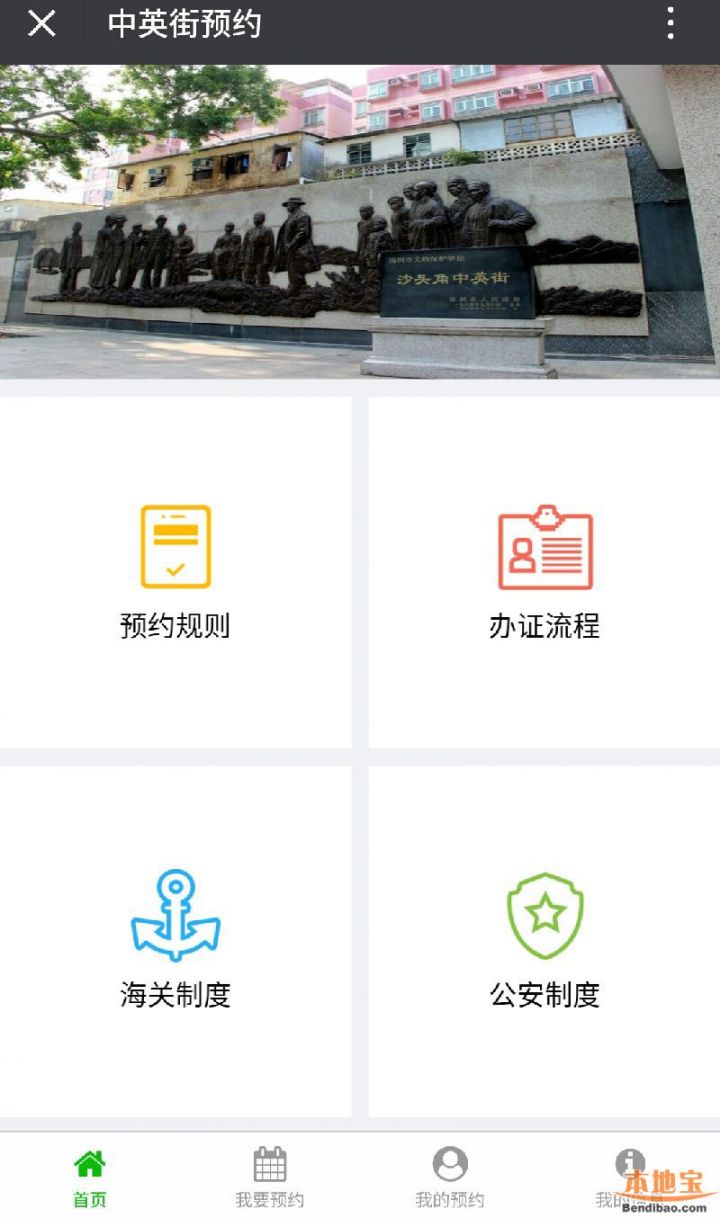Close the 中英街预约 page
Image resolution: width=720 pixels, height=1218 pixels.
pos(41,24)
